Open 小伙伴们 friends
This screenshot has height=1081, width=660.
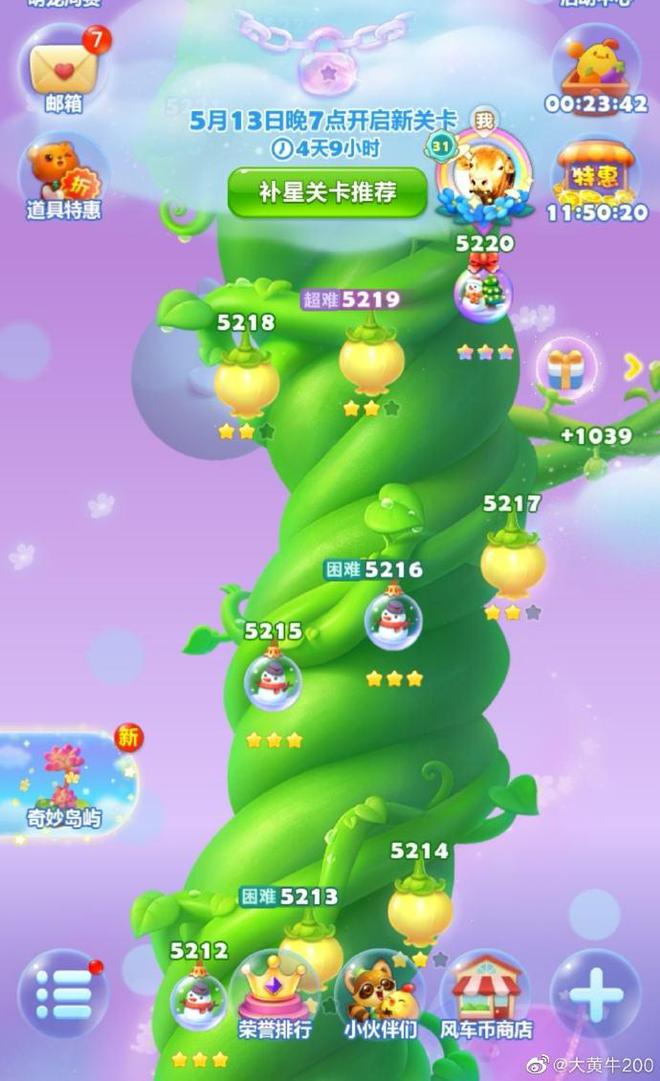[380, 995]
